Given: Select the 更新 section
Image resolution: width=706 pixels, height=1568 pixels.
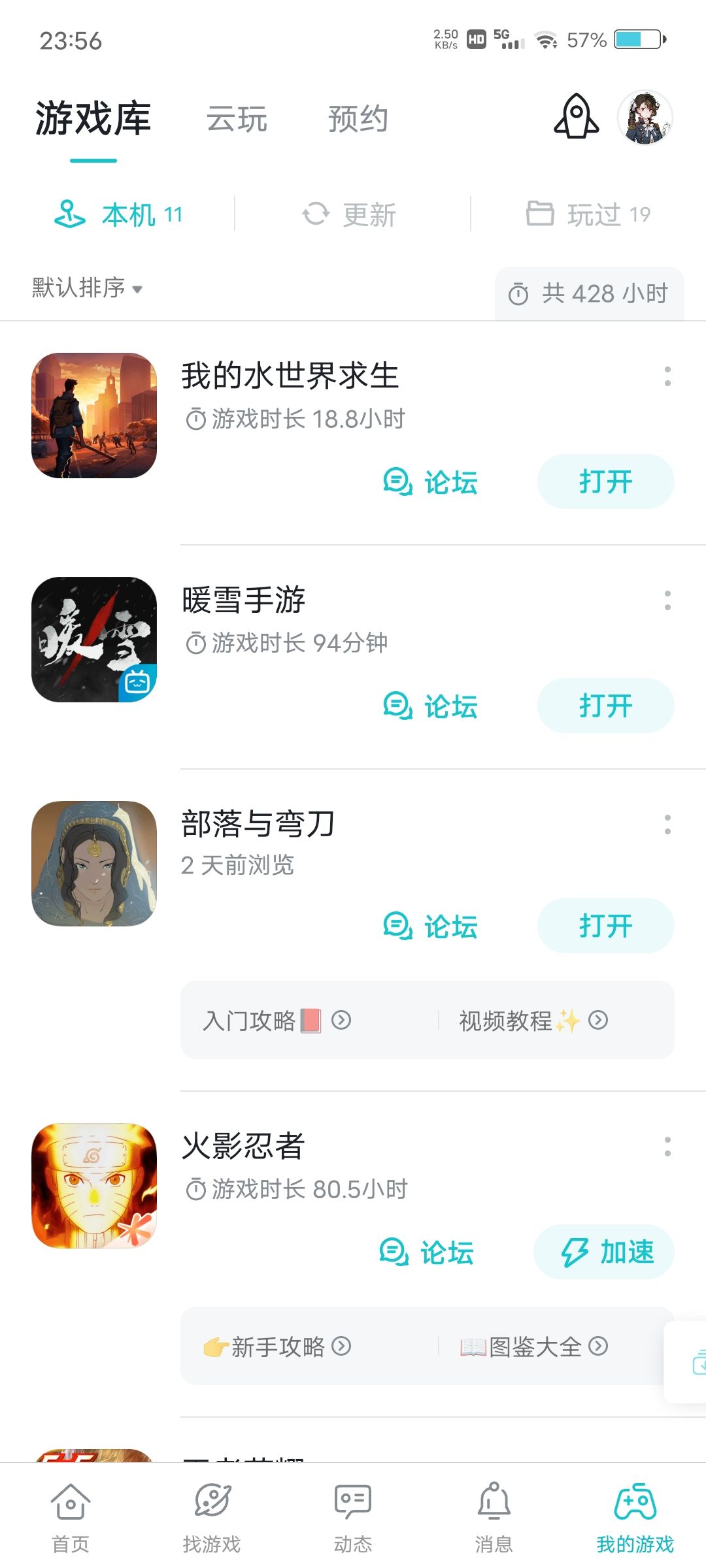Looking at the screenshot, I should point(350,214).
